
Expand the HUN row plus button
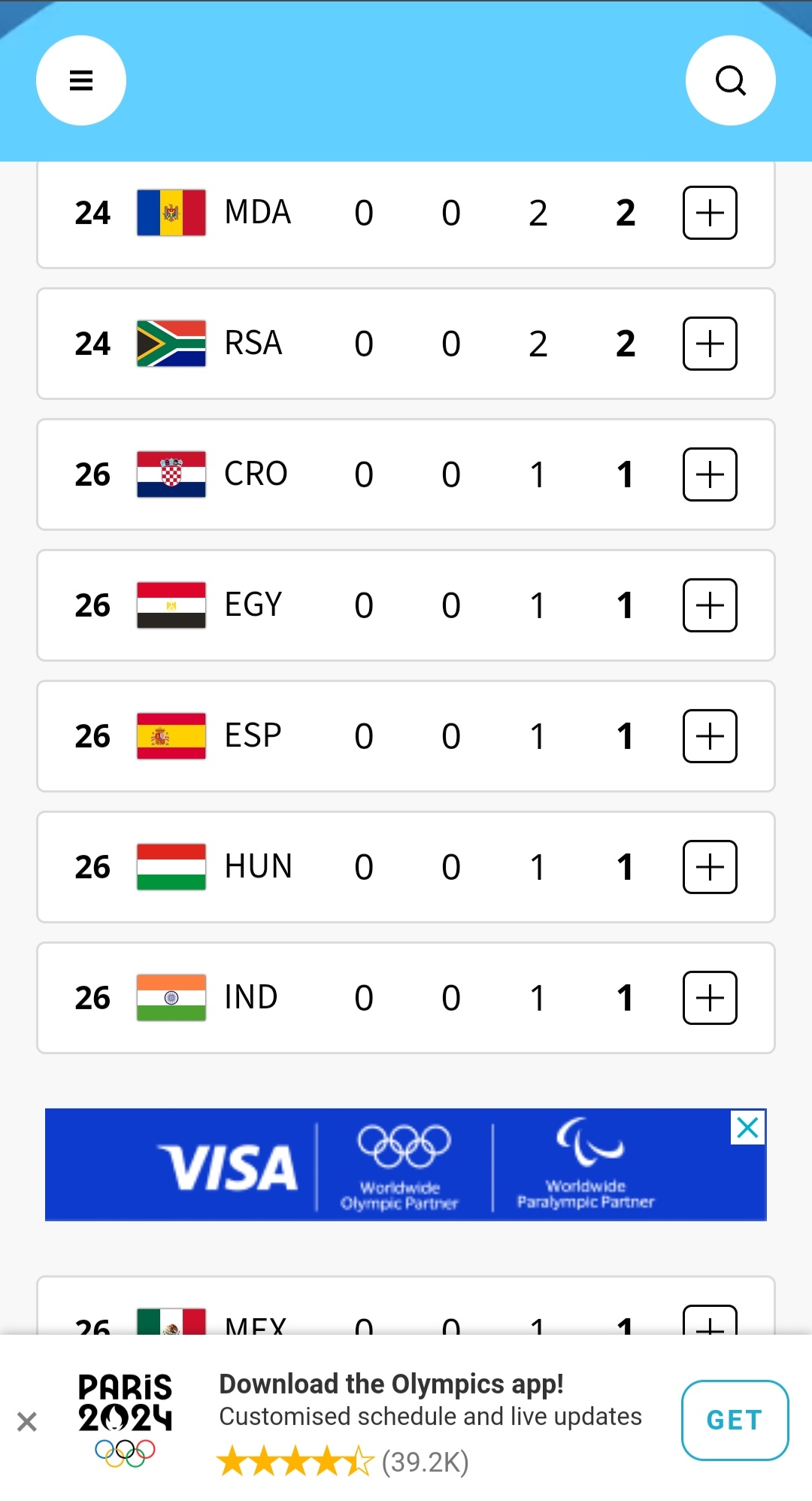click(710, 867)
